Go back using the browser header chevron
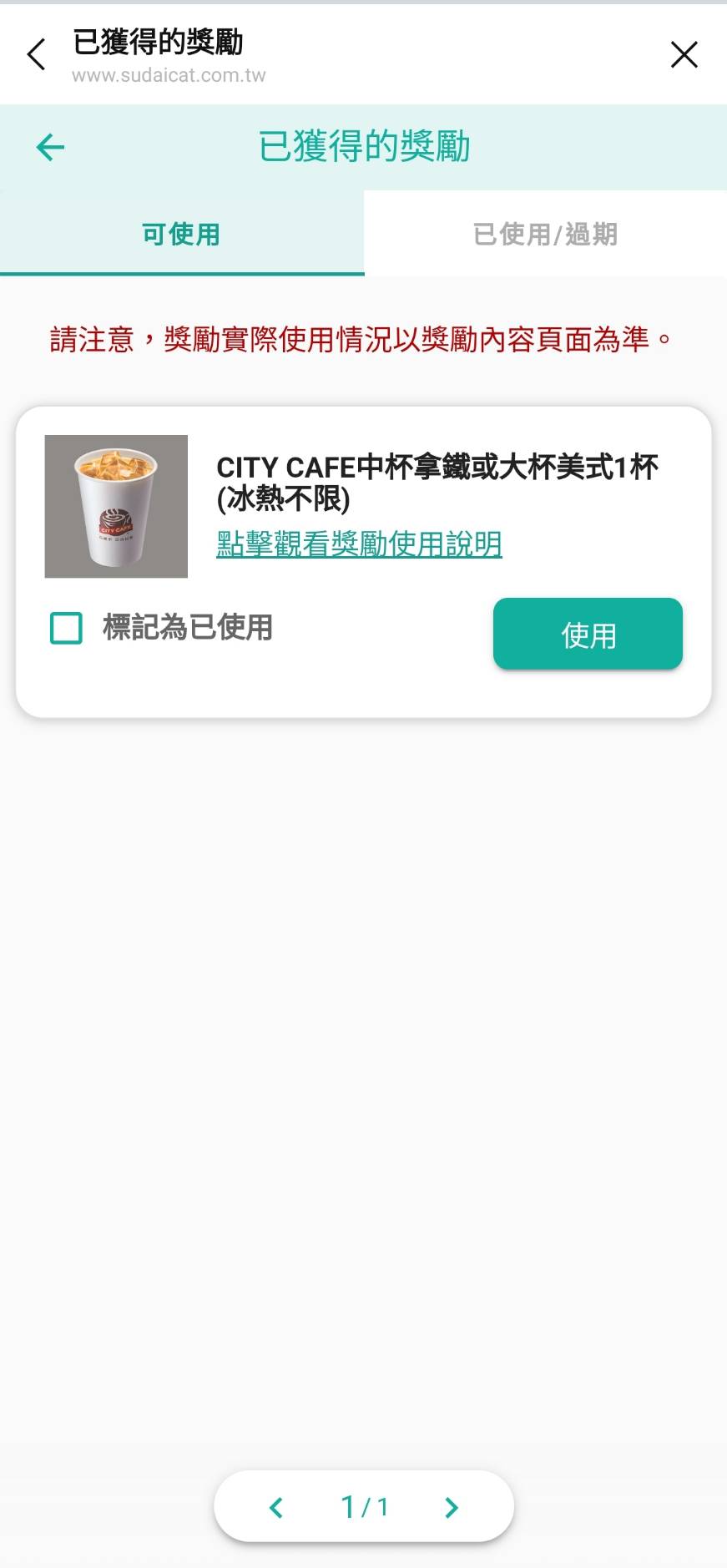The height and width of the screenshot is (1568, 727). [36, 55]
